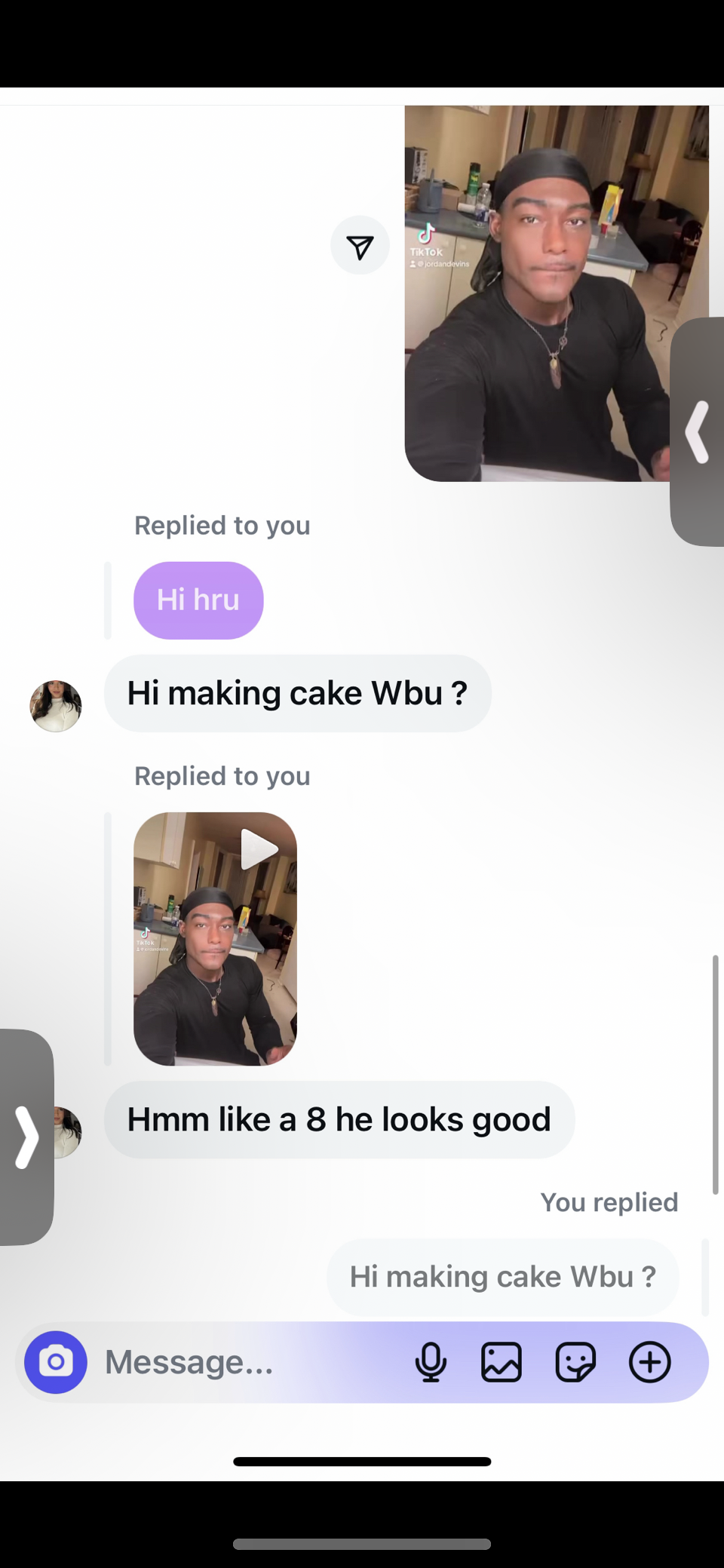Play the small replied video thumbnail
The height and width of the screenshot is (1568, 724).
click(215, 938)
